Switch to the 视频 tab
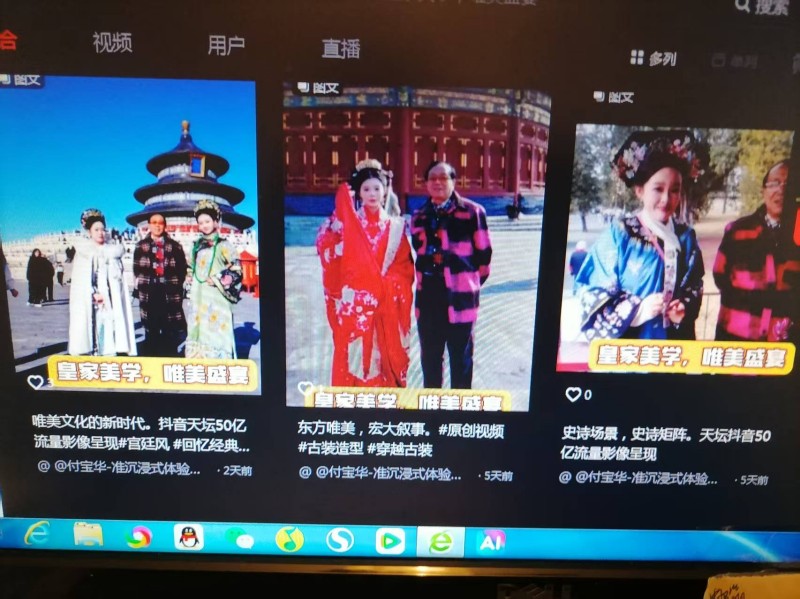 [x=112, y=43]
